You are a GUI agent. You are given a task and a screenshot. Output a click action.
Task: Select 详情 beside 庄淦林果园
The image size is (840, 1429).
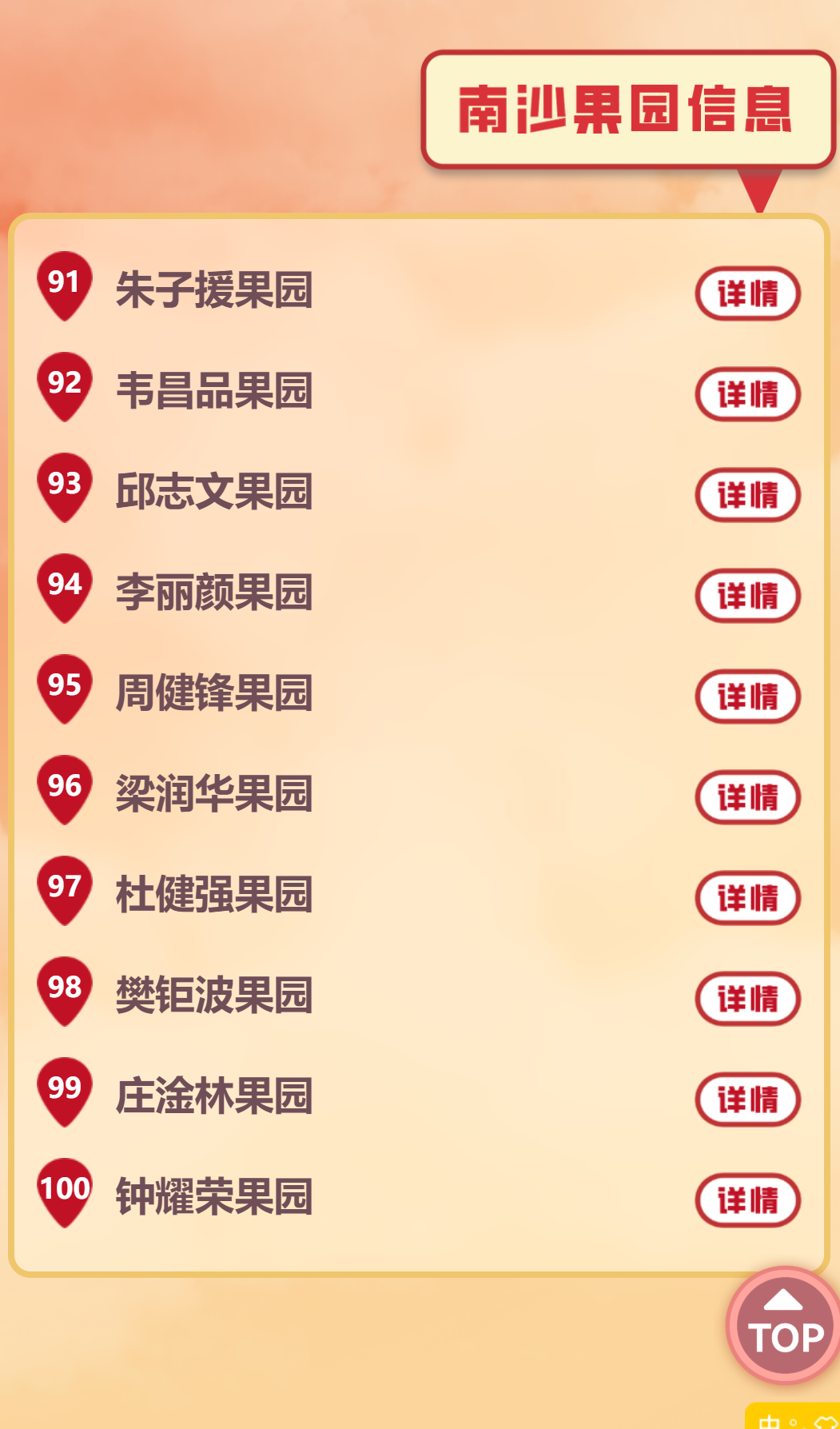click(x=747, y=1100)
